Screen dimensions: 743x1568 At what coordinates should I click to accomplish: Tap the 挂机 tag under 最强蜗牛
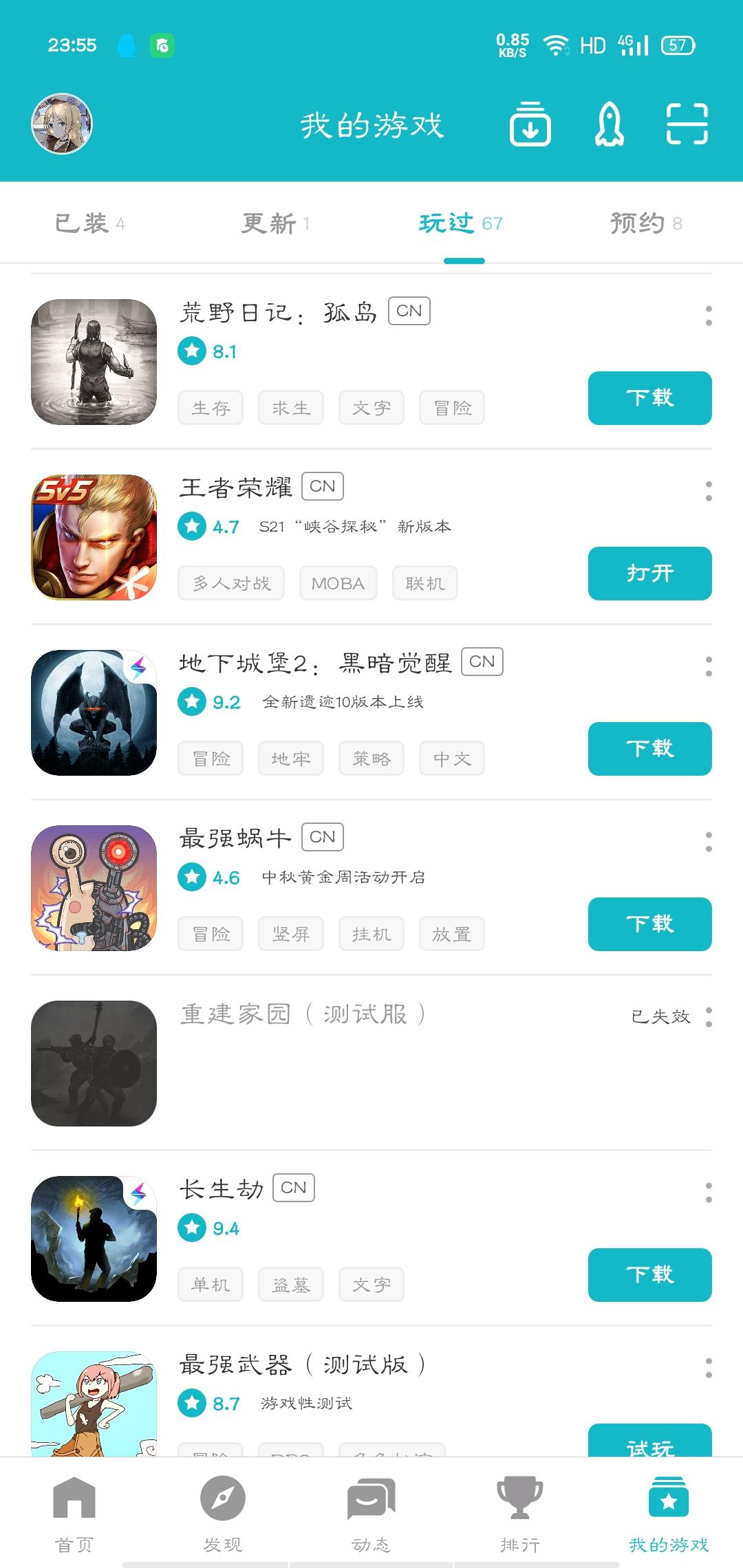pos(371,934)
